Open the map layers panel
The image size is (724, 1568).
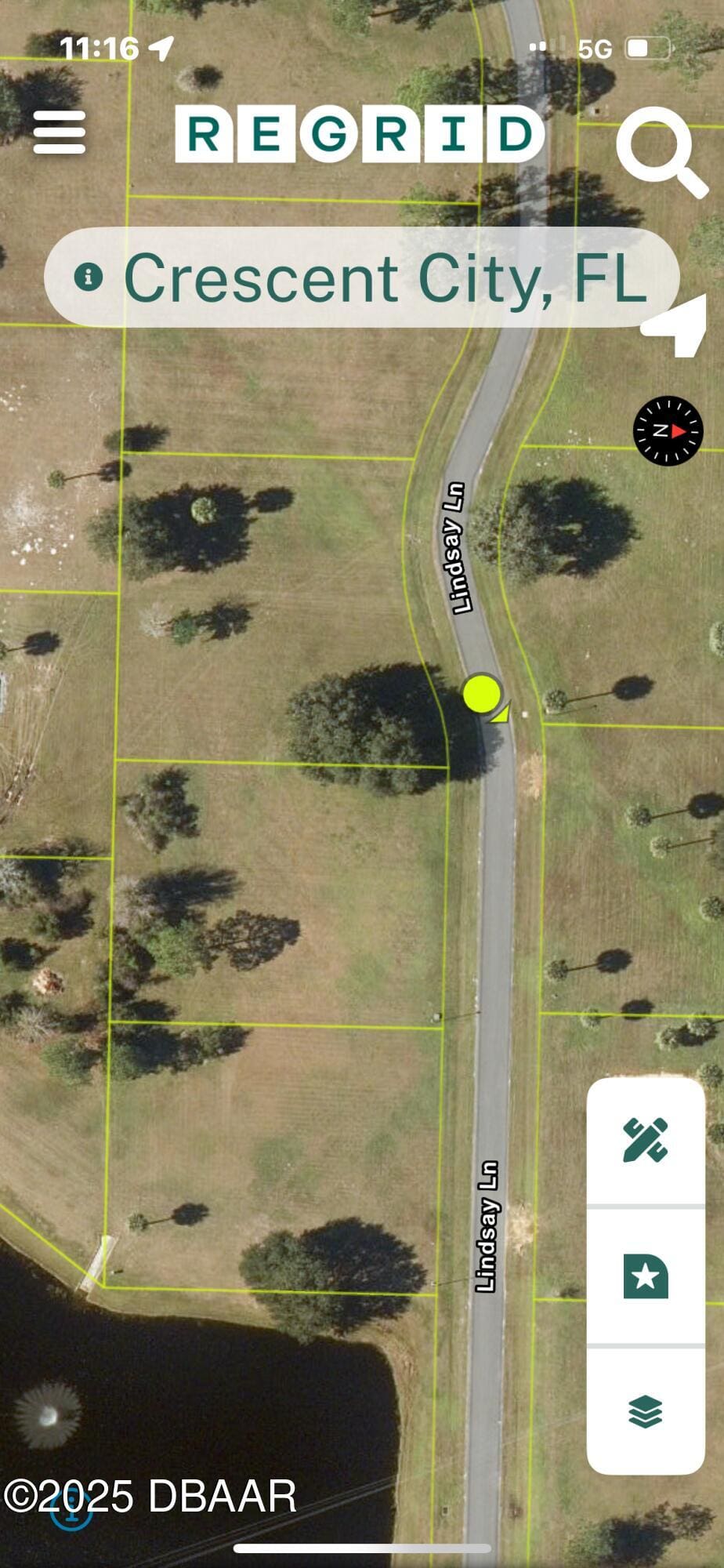[646, 1412]
